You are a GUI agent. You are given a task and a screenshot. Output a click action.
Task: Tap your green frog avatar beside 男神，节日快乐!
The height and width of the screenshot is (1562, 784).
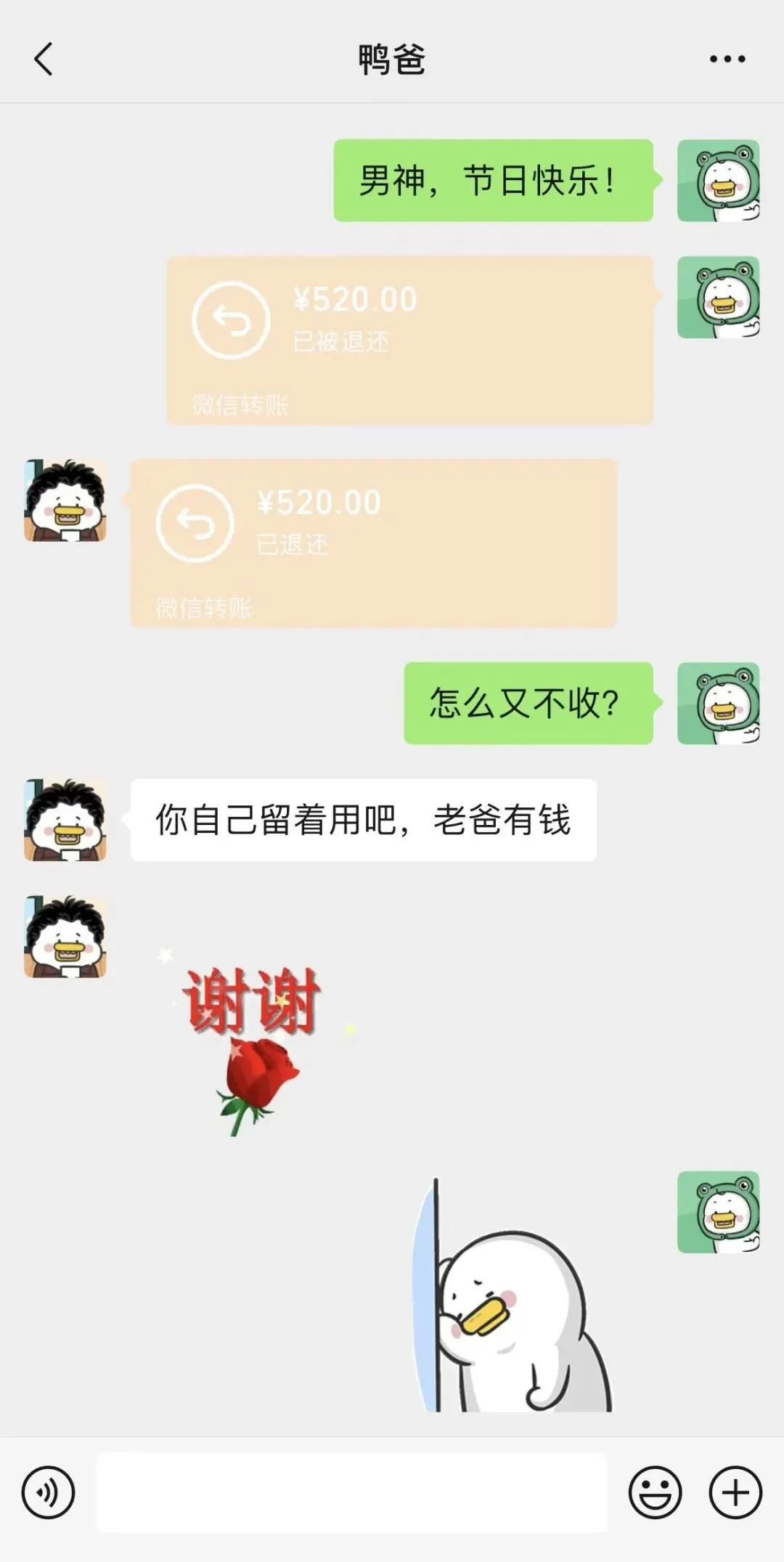click(720, 180)
